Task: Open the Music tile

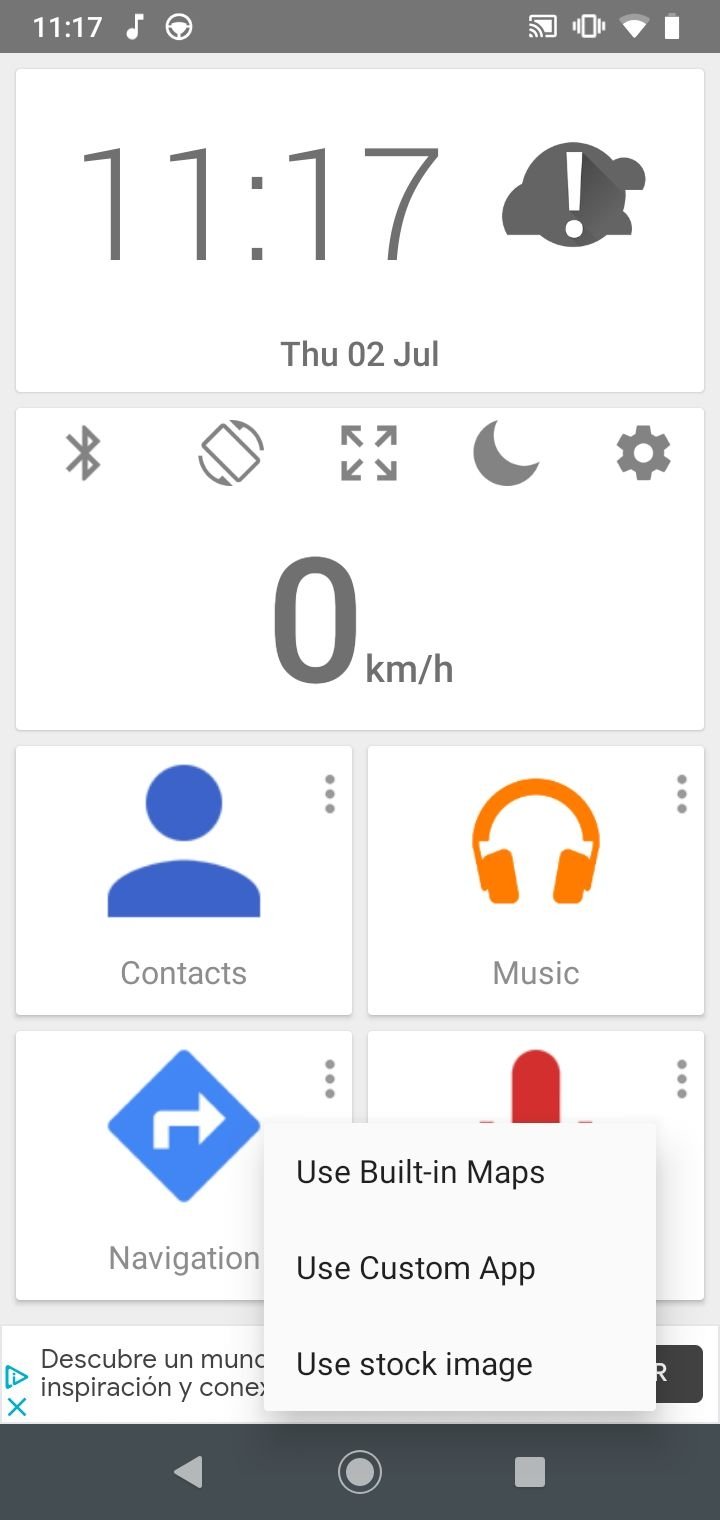Action: tap(536, 880)
